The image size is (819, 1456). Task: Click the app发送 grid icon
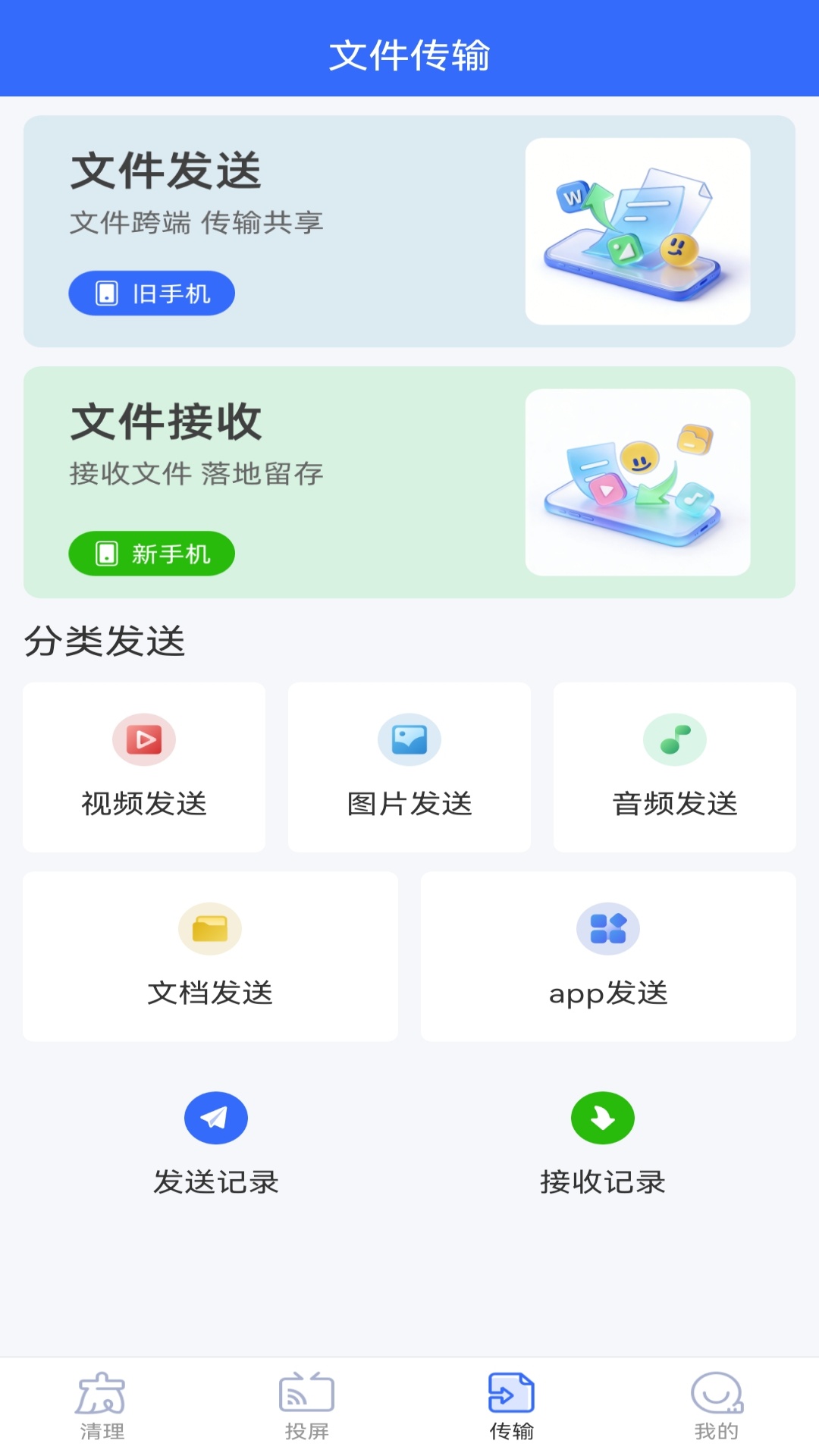point(607,928)
